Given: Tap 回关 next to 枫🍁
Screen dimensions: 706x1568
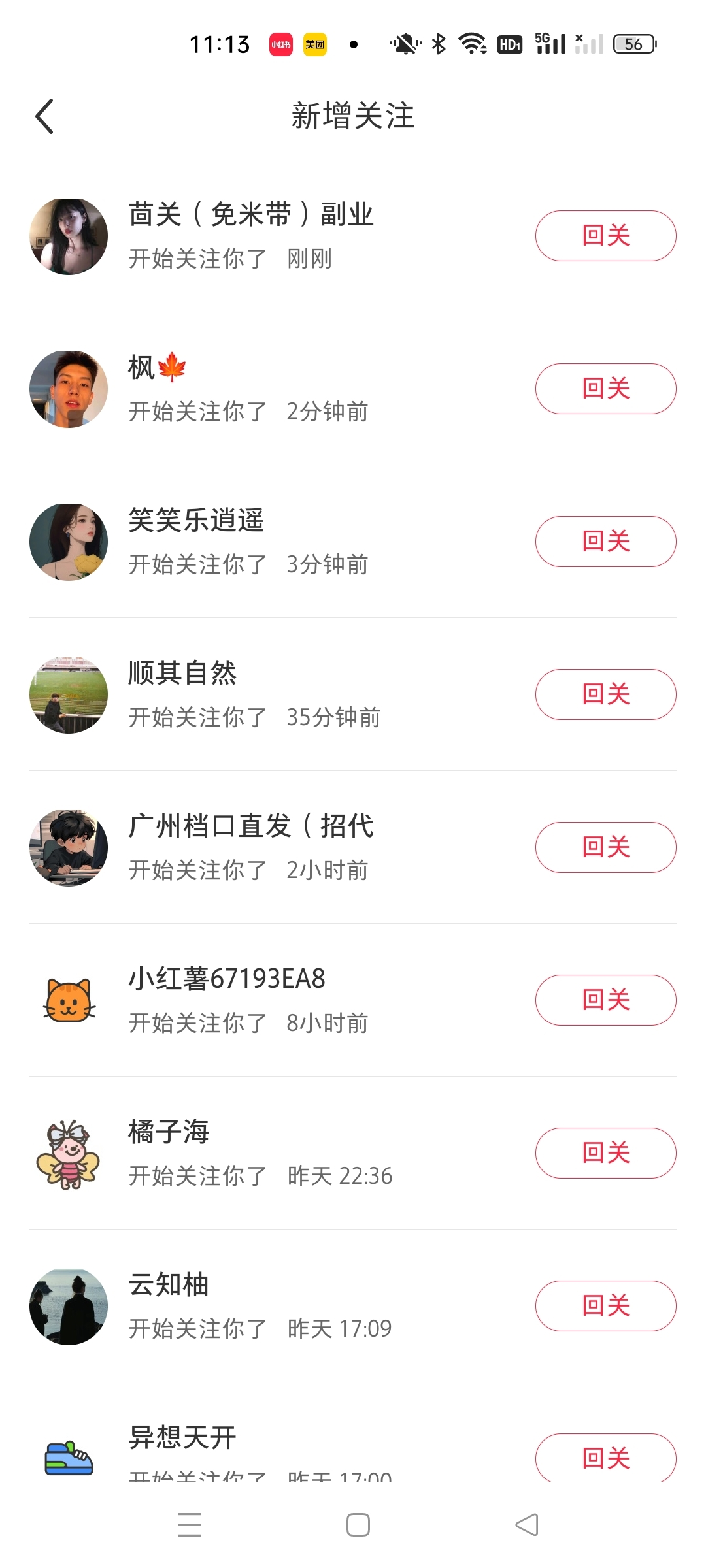Looking at the screenshot, I should tap(605, 388).
